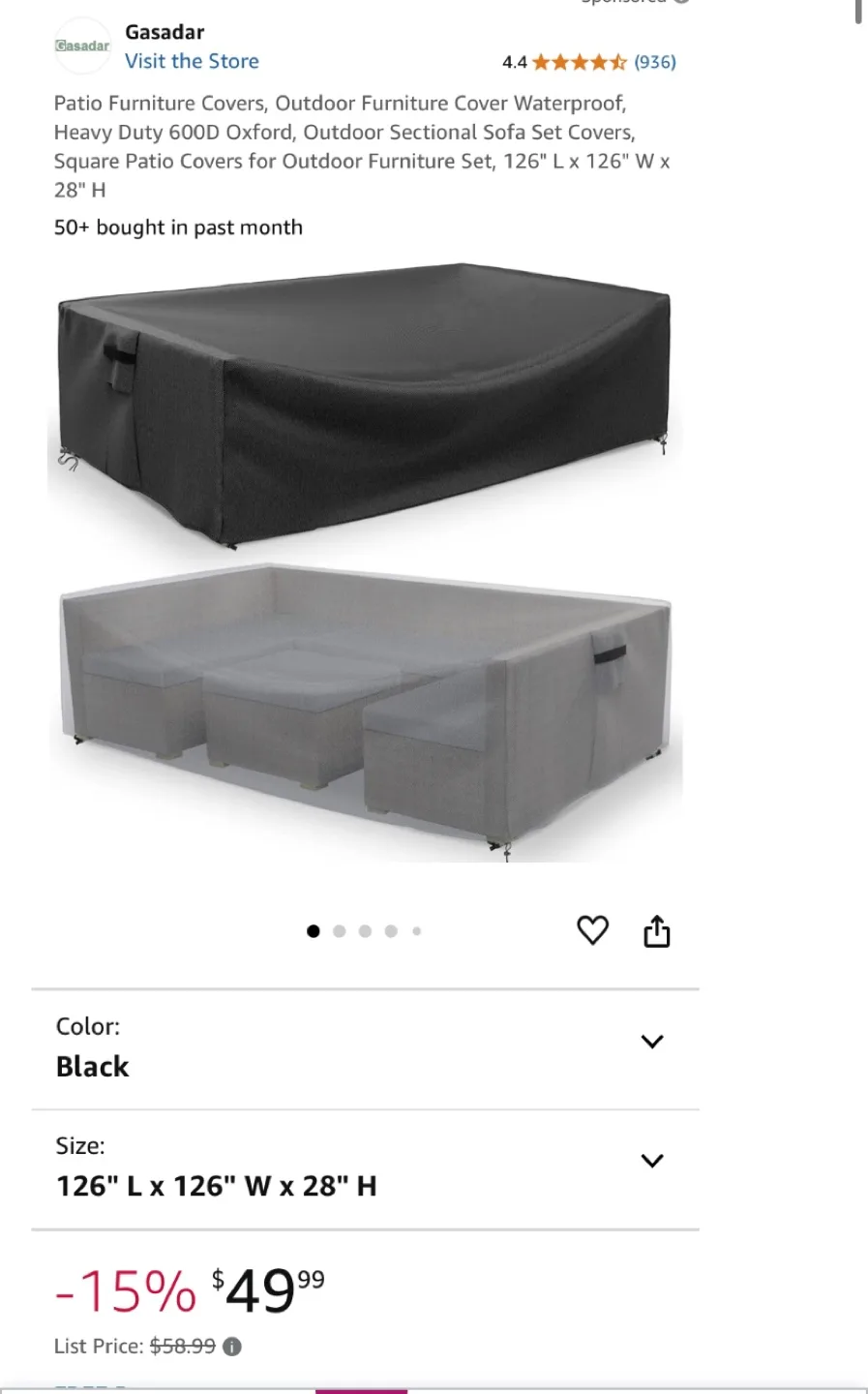Select the fourth carousel dot

[x=391, y=930]
